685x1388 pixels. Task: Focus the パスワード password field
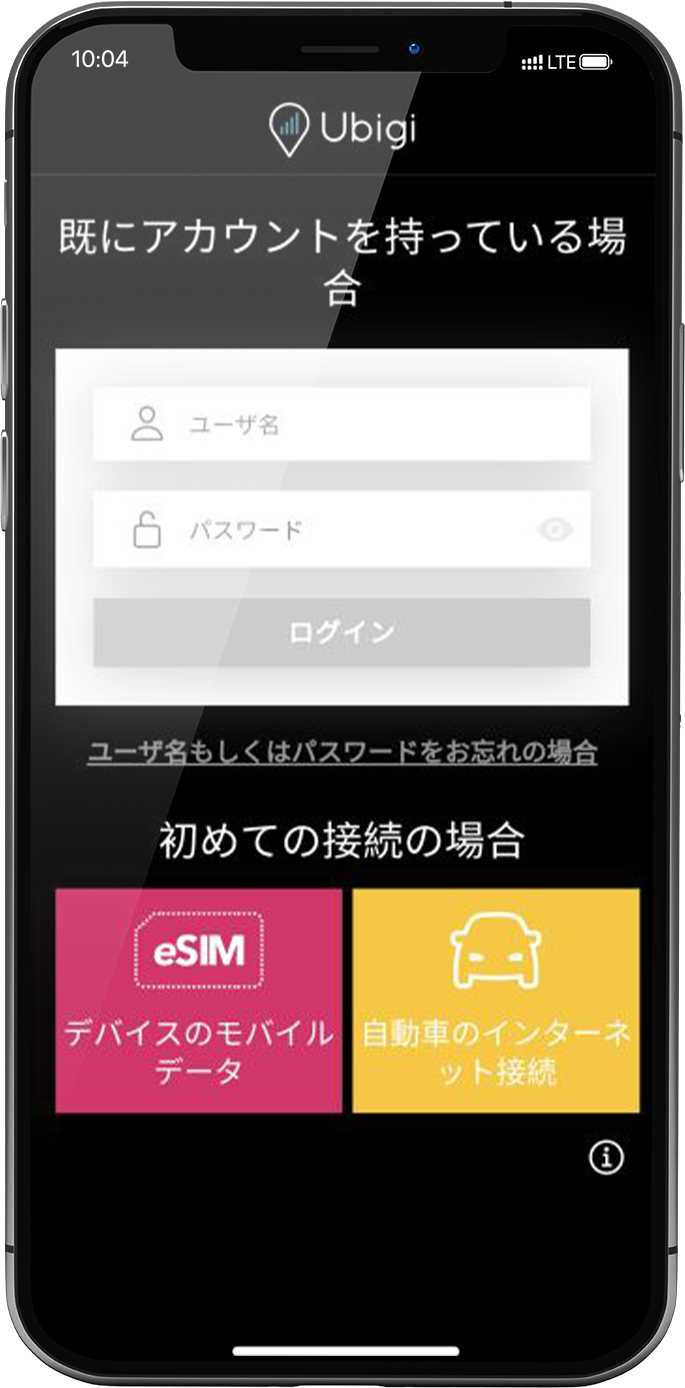(341, 530)
